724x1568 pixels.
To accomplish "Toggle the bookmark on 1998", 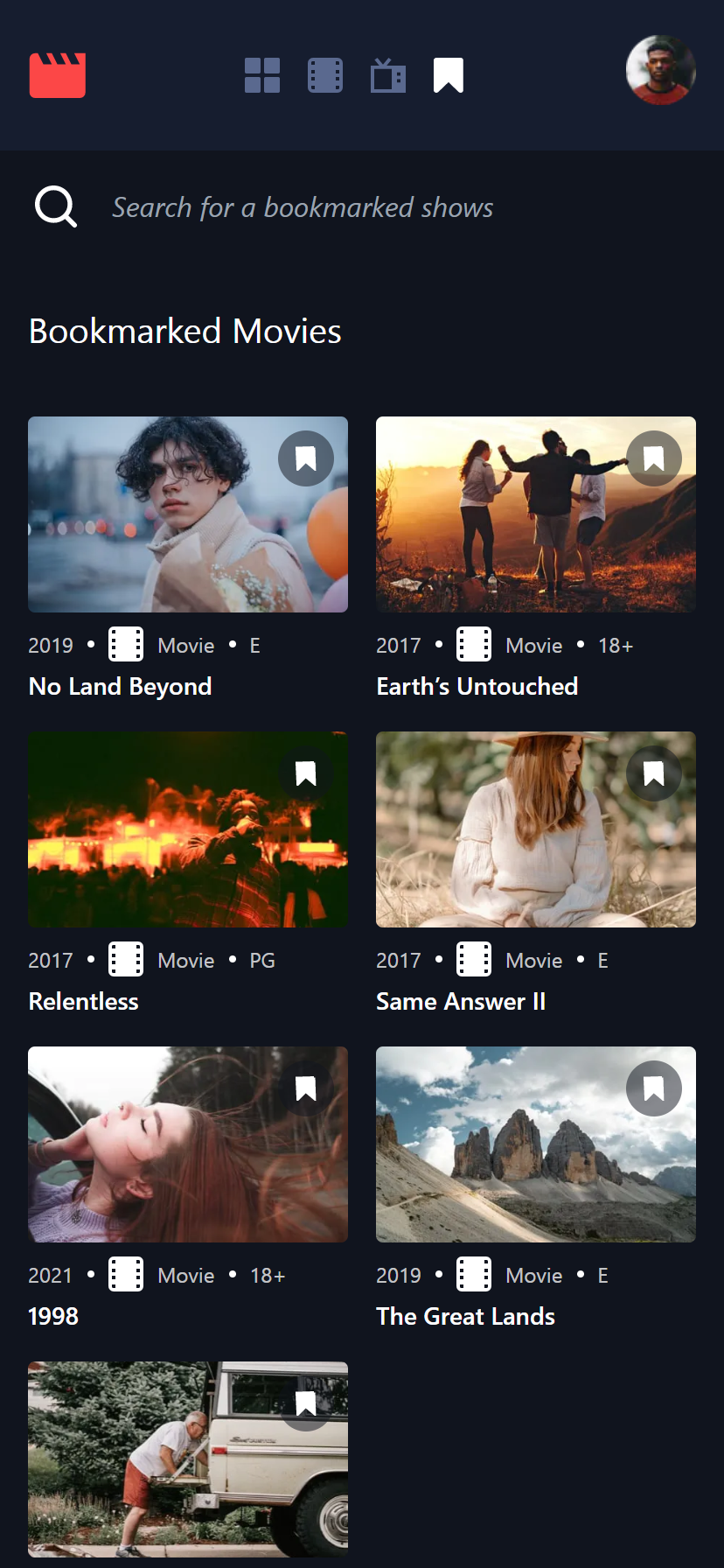I will tap(306, 1088).
